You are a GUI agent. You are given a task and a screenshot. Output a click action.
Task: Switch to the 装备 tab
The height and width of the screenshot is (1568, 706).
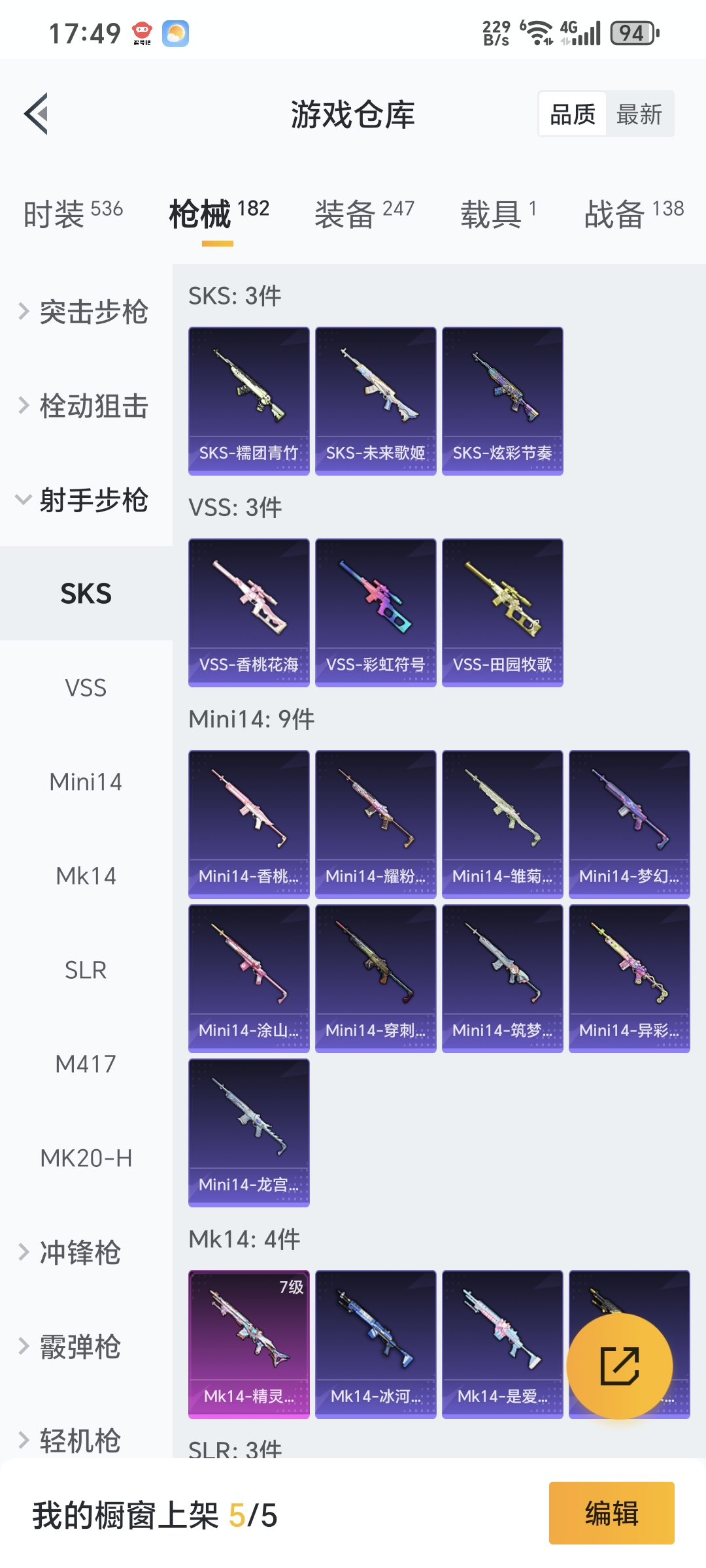click(x=364, y=214)
